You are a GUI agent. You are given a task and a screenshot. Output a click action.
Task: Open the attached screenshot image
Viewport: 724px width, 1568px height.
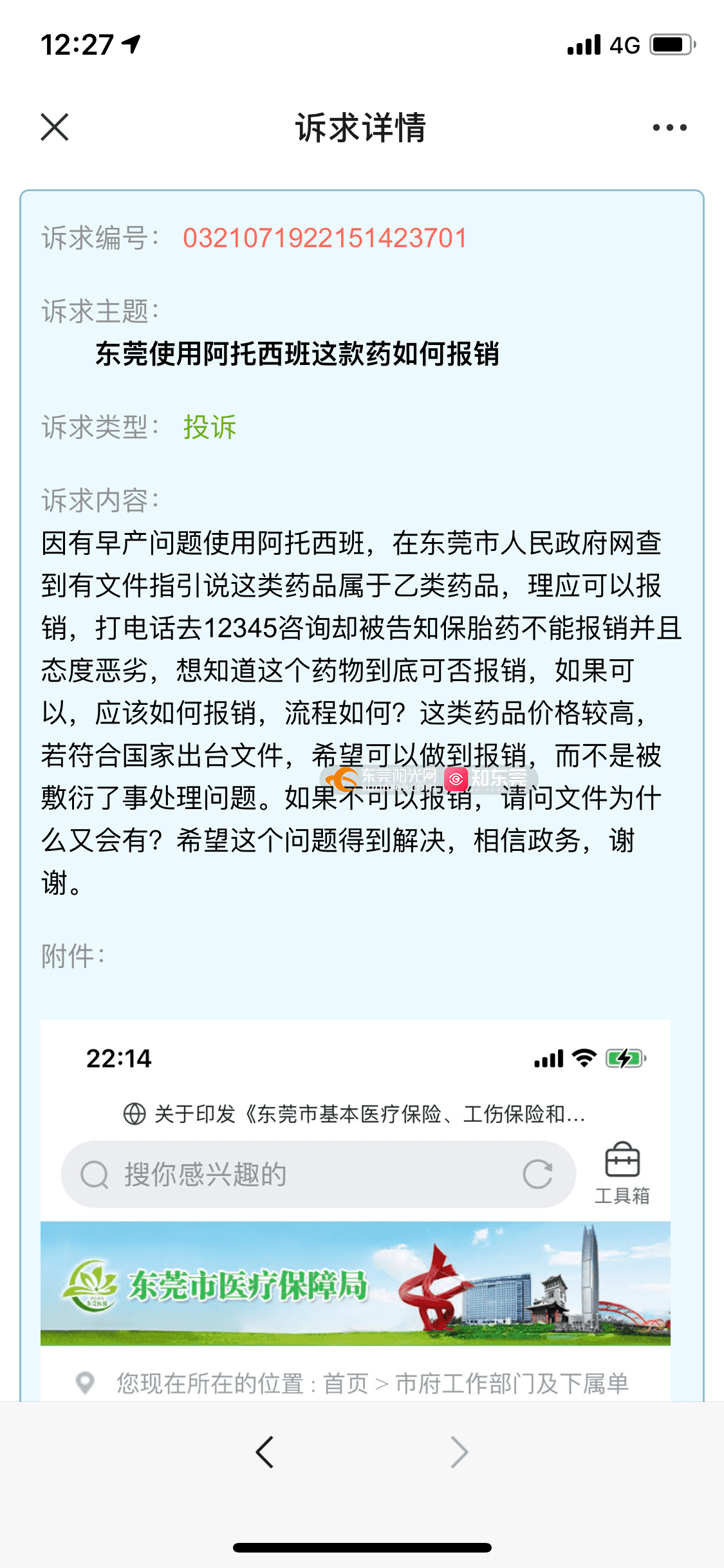(x=355, y=1210)
